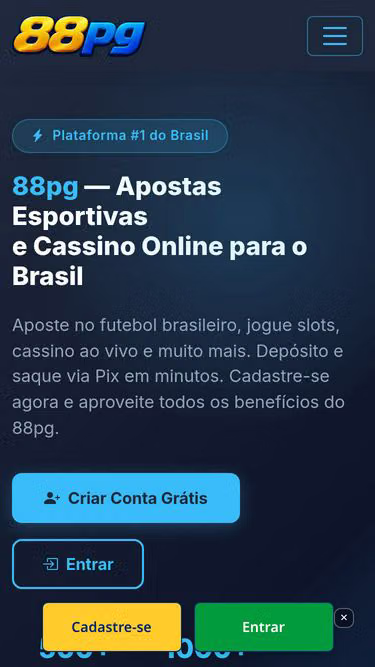The image size is (375, 667).
Task: Dismiss the bottom floating banner
Action: (x=344, y=618)
